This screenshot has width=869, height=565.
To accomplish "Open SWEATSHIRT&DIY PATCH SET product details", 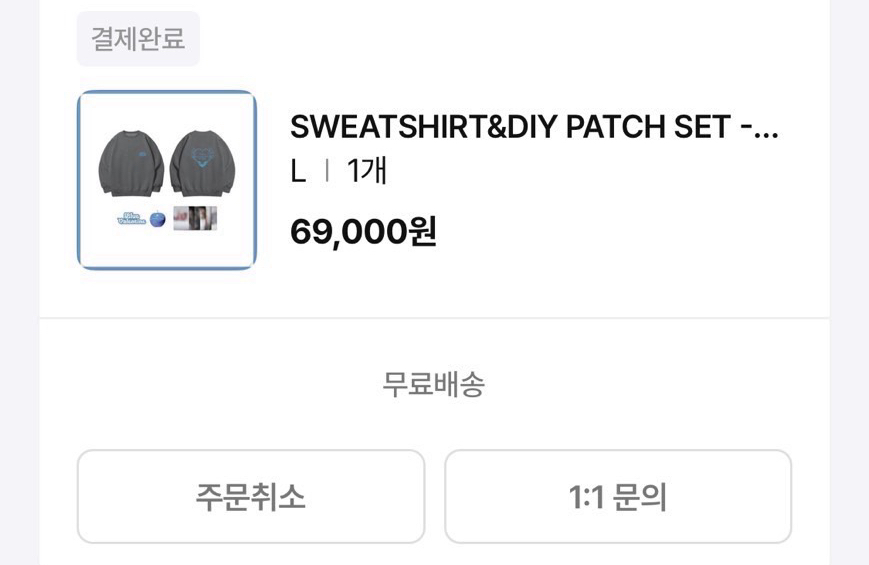I will point(533,128).
